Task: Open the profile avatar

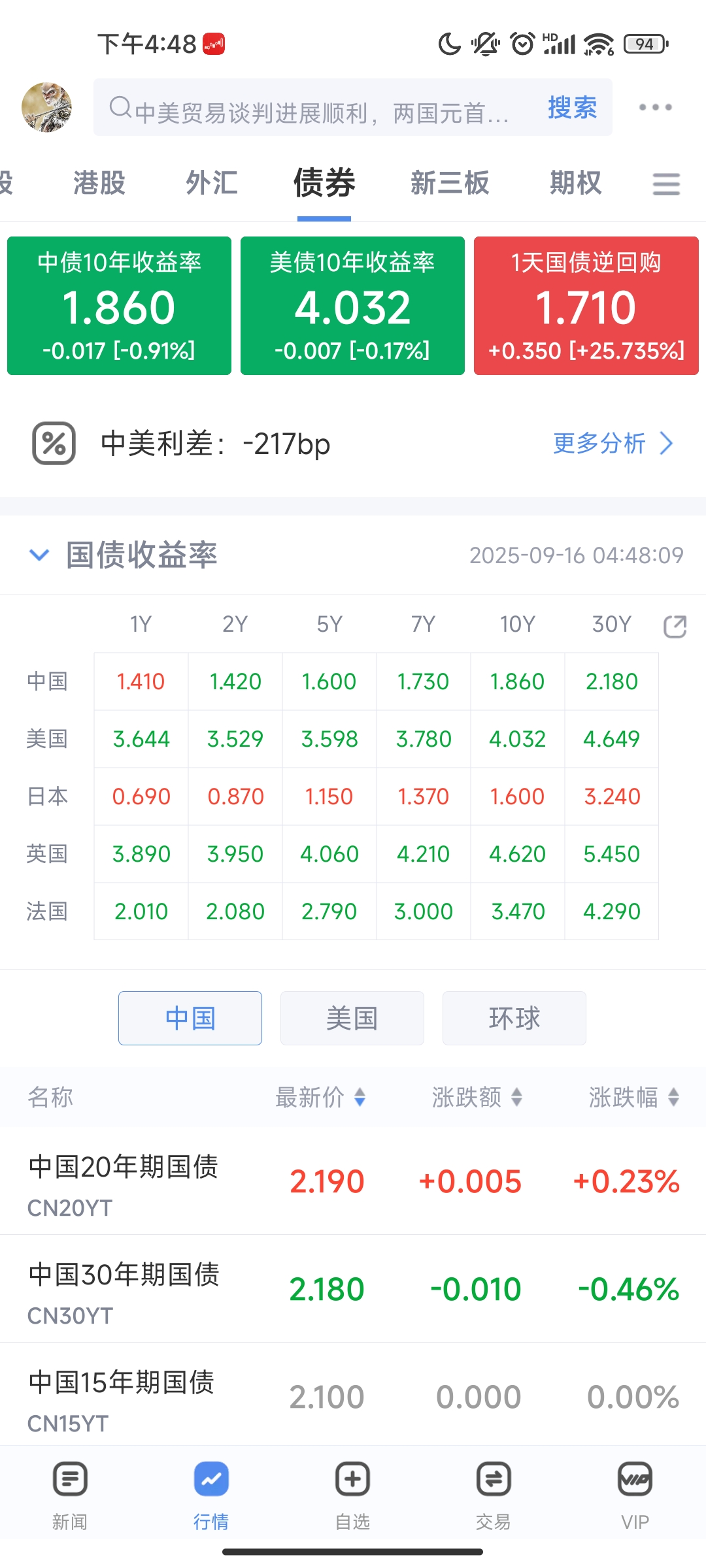Action: (x=46, y=108)
